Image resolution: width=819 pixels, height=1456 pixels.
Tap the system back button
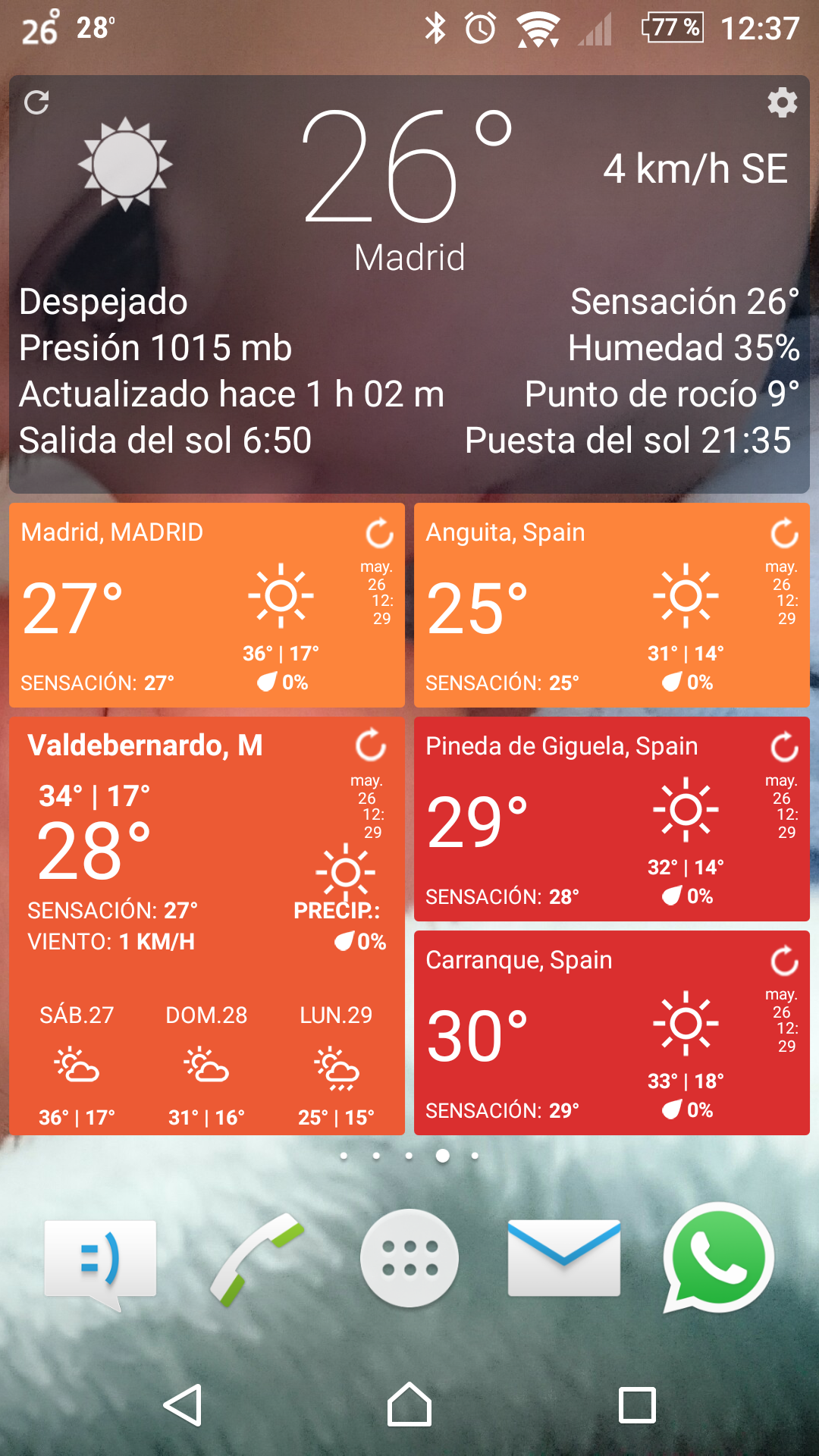tap(183, 1405)
